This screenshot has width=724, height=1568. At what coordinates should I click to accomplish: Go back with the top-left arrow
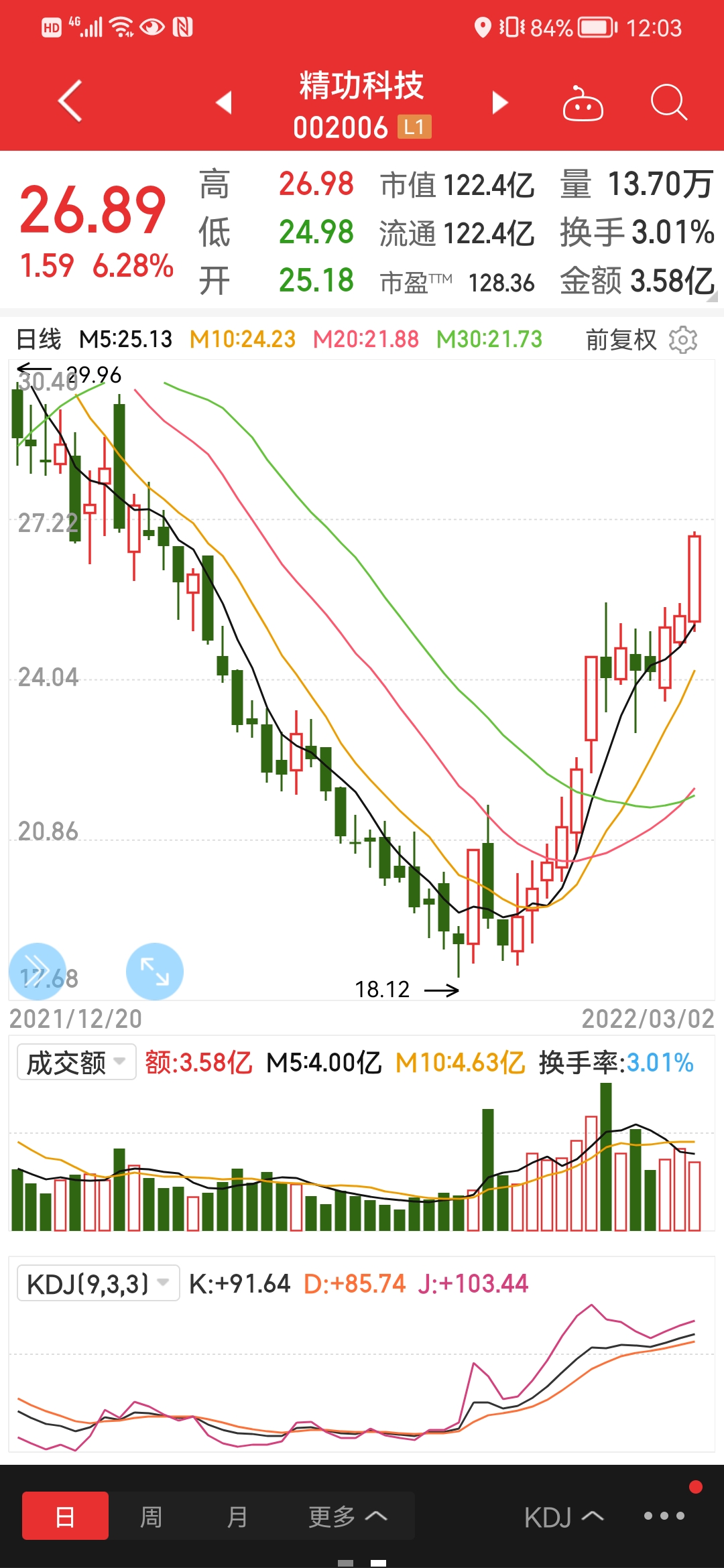tap(70, 102)
